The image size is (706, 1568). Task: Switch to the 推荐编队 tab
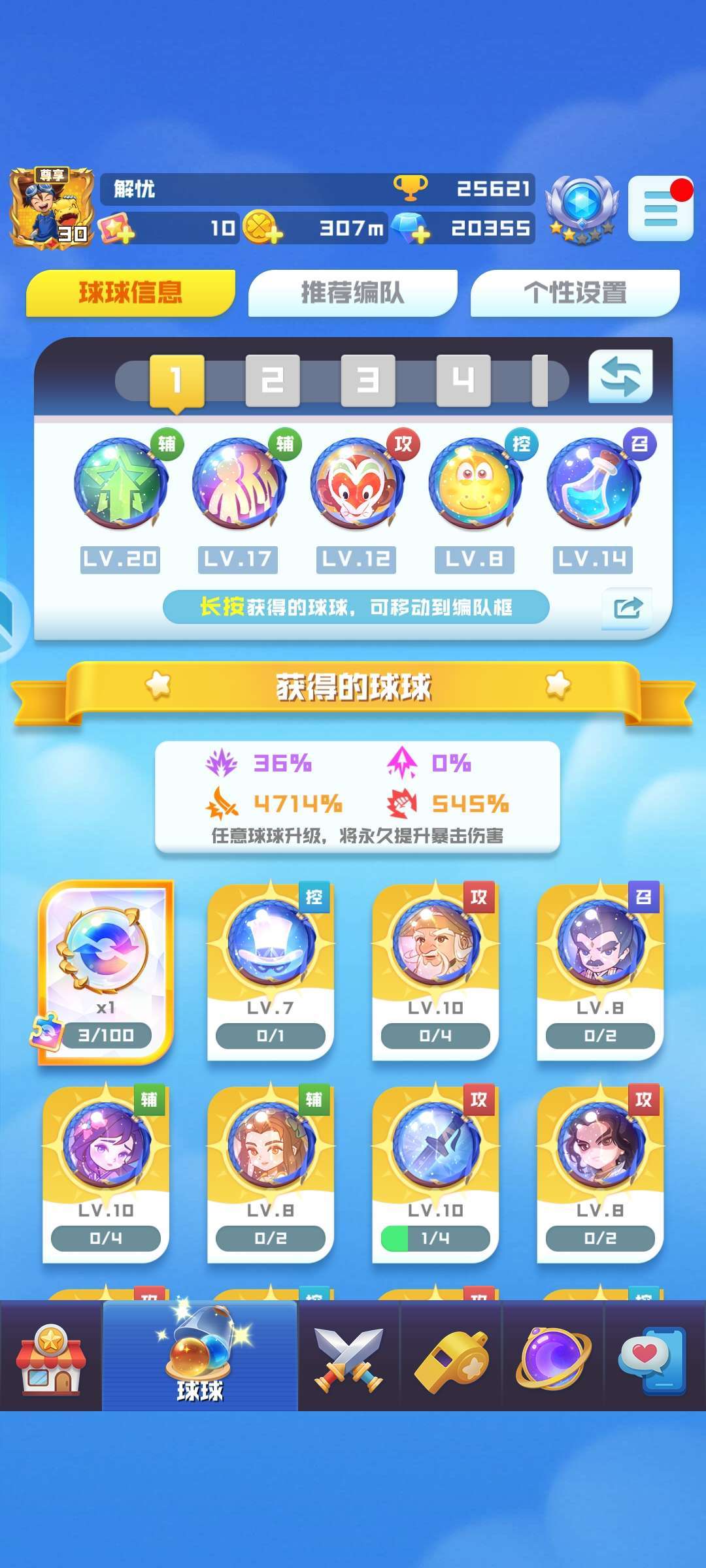pos(353,293)
